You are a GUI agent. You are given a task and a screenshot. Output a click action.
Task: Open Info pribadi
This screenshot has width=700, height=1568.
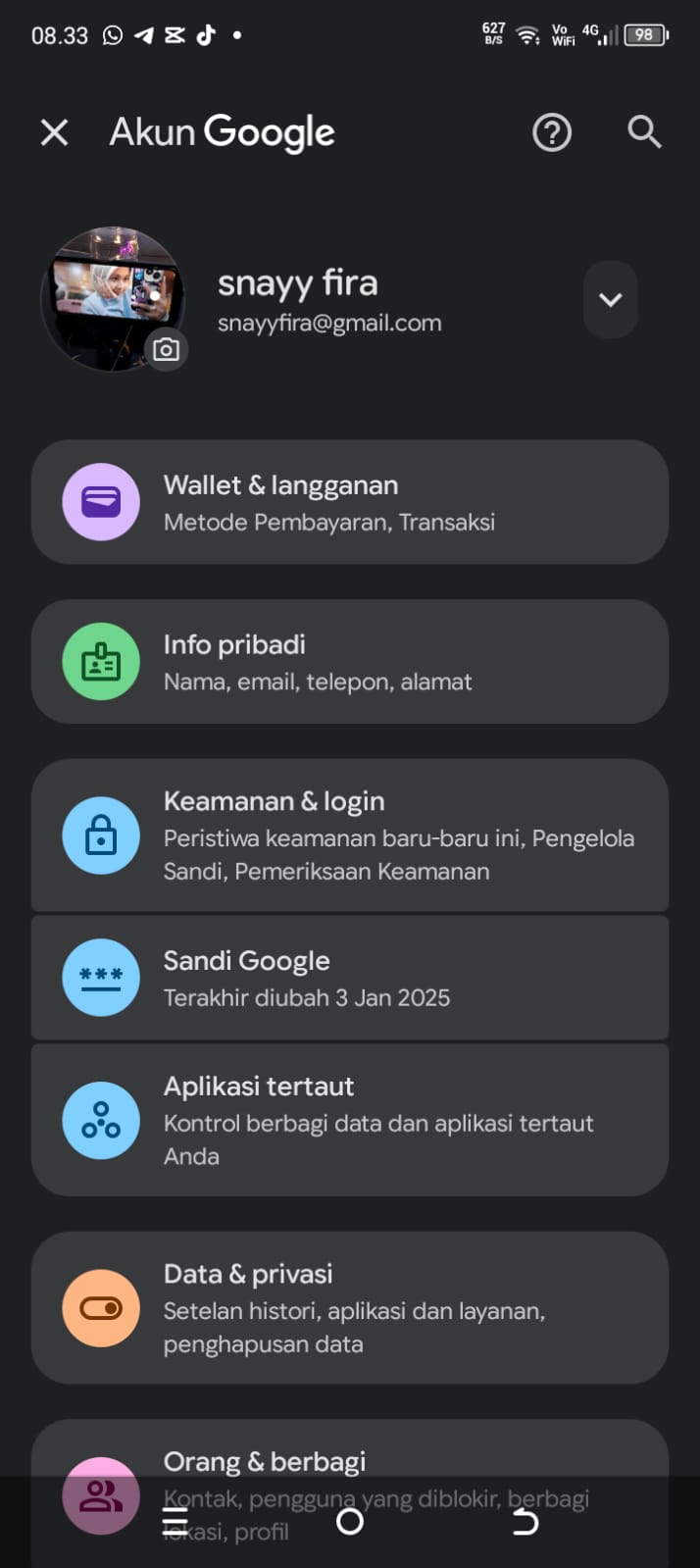[350, 662]
